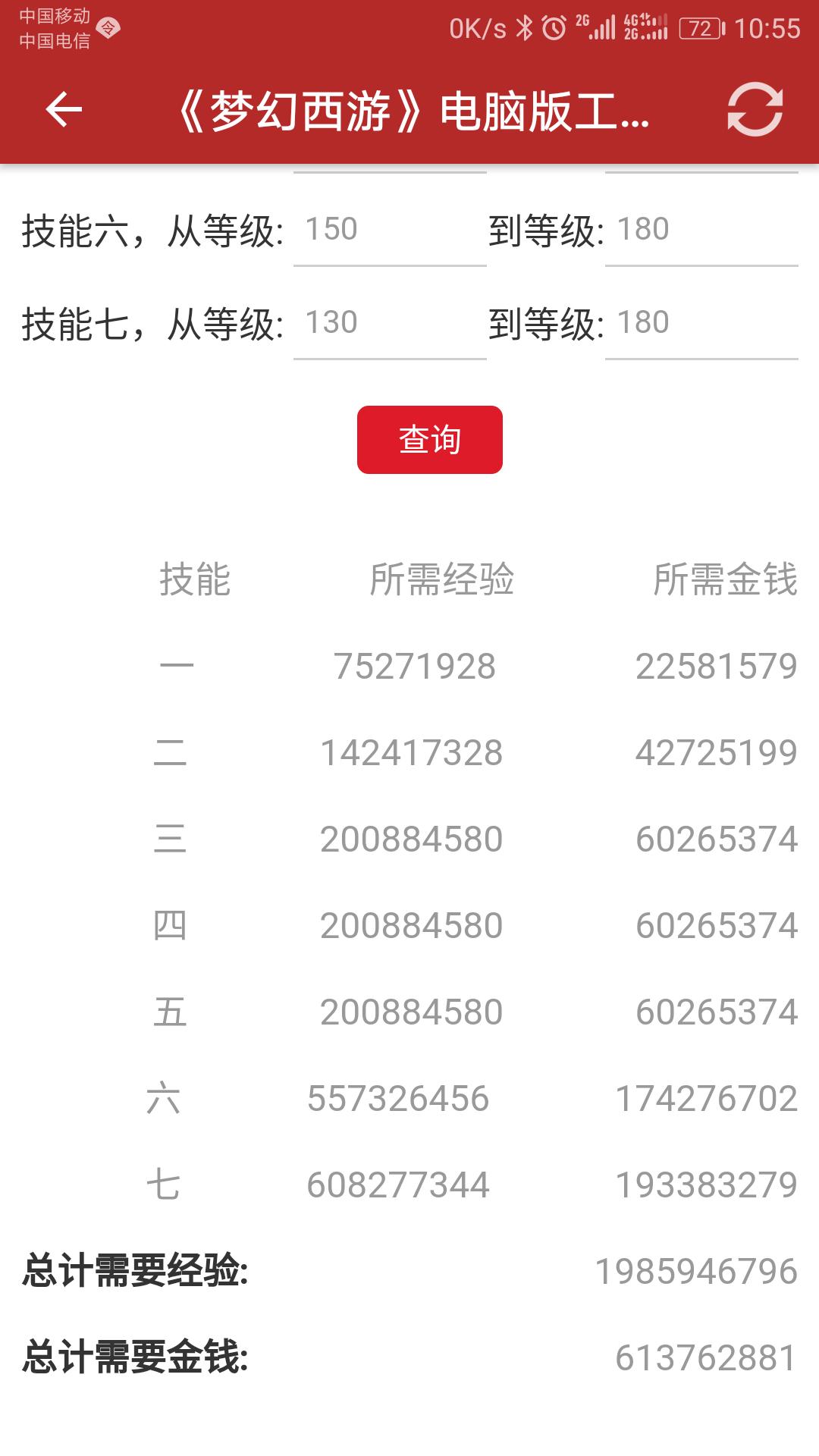Image resolution: width=819 pixels, height=1456 pixels.
Task: Edit 技能六 target level field showing 180
Action: pos(701,229)
